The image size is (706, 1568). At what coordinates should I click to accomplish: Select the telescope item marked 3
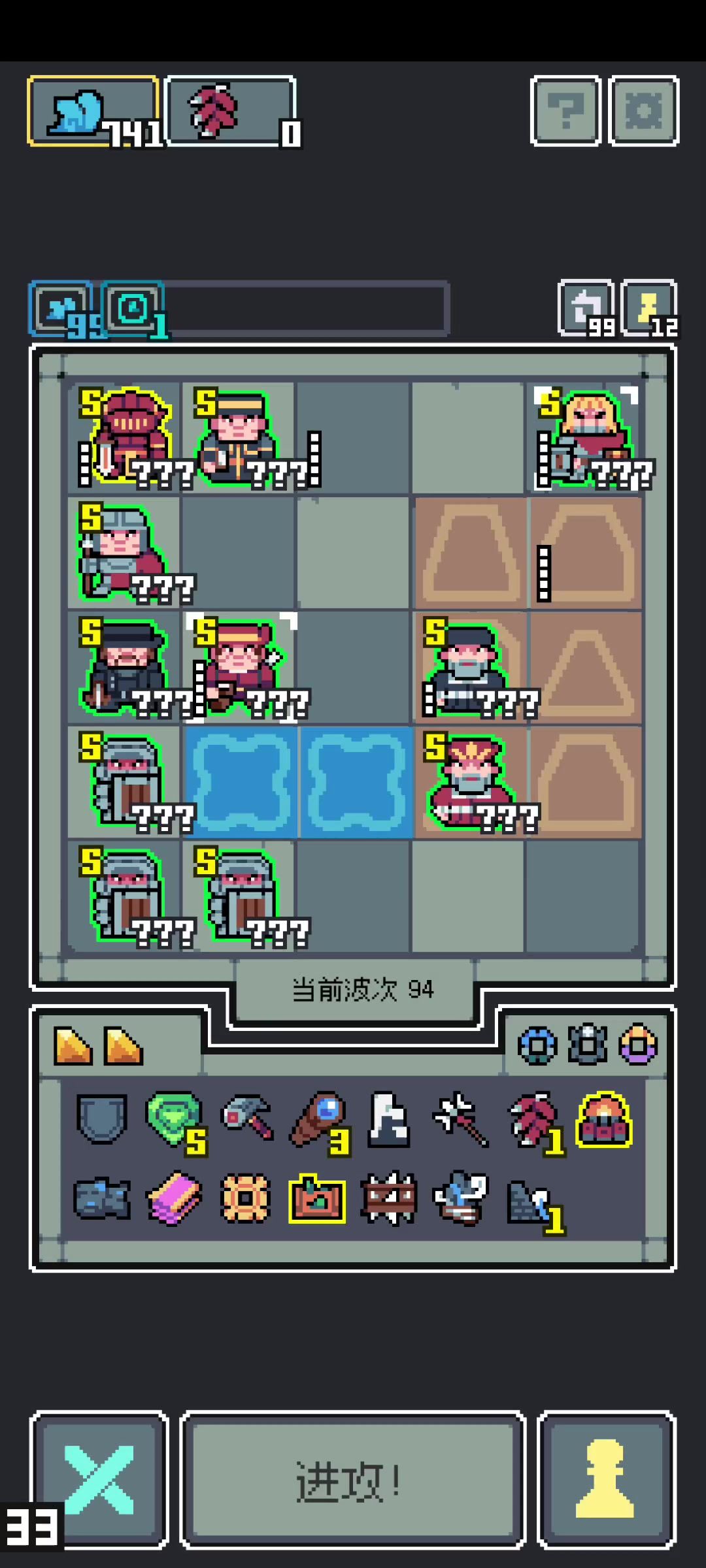pyautogui.click(x=320, y=1120)
